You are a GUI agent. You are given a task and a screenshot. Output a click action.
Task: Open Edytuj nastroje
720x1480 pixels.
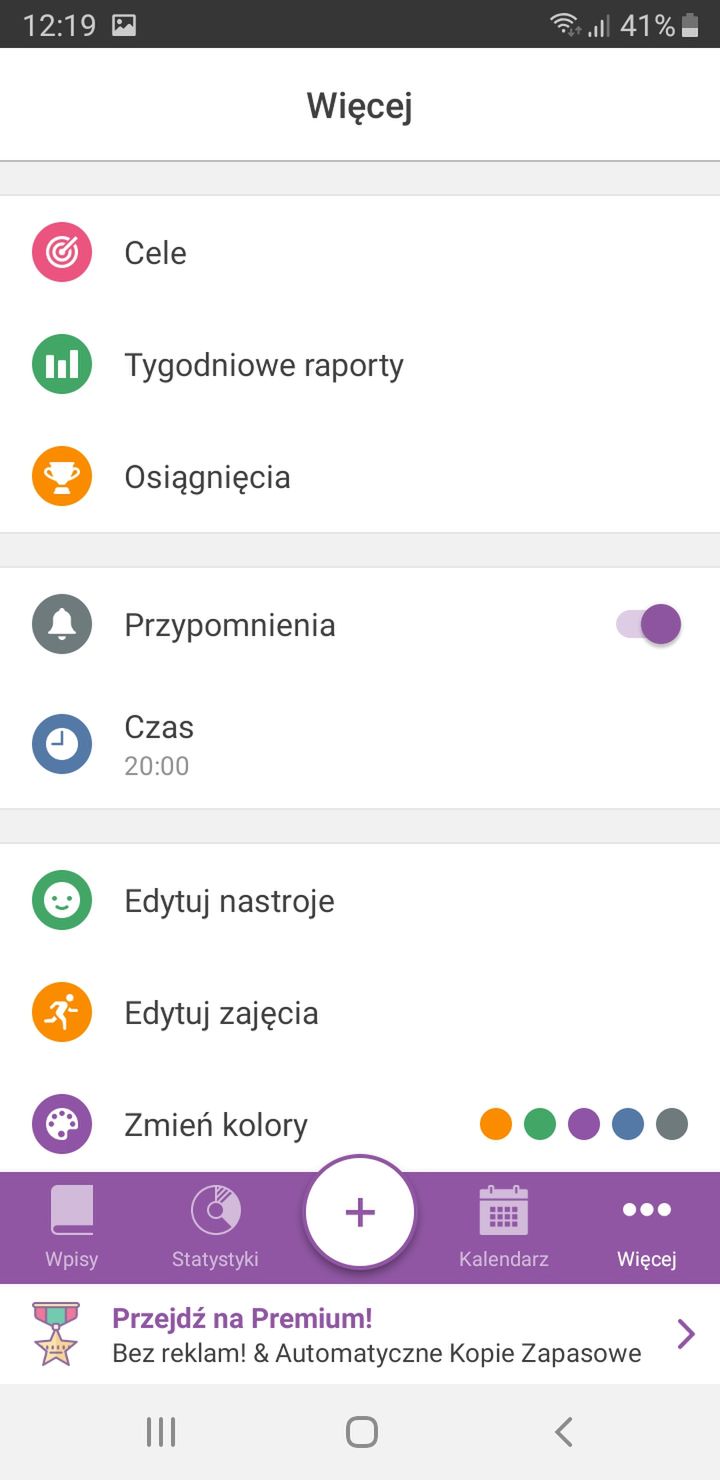pos(360,901)
